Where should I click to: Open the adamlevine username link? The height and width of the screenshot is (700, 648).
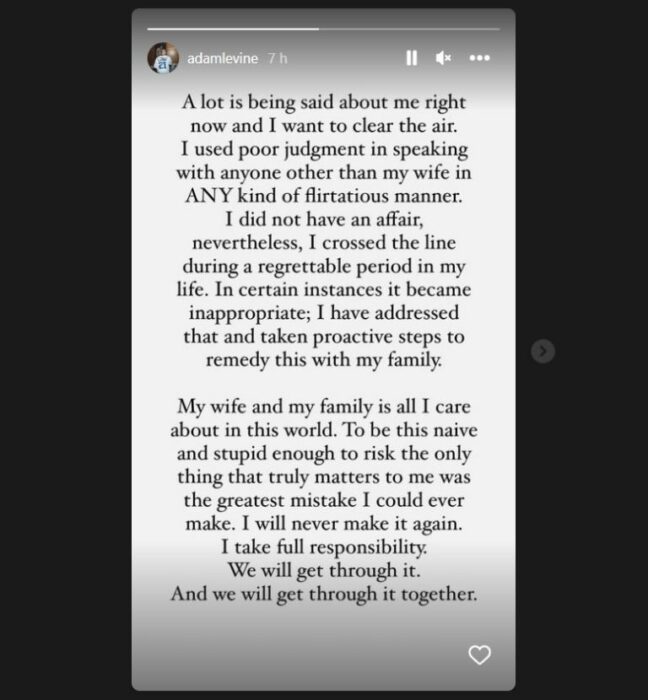pyautogui.click(x=222, y=58)
